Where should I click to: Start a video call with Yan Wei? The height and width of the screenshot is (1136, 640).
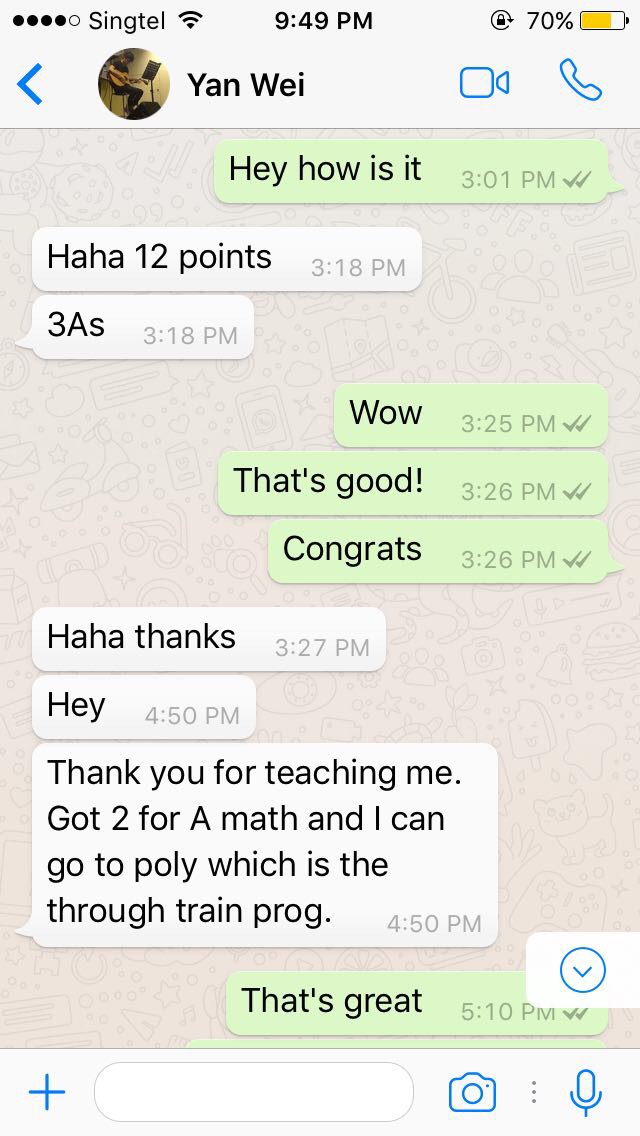point(485,83)
